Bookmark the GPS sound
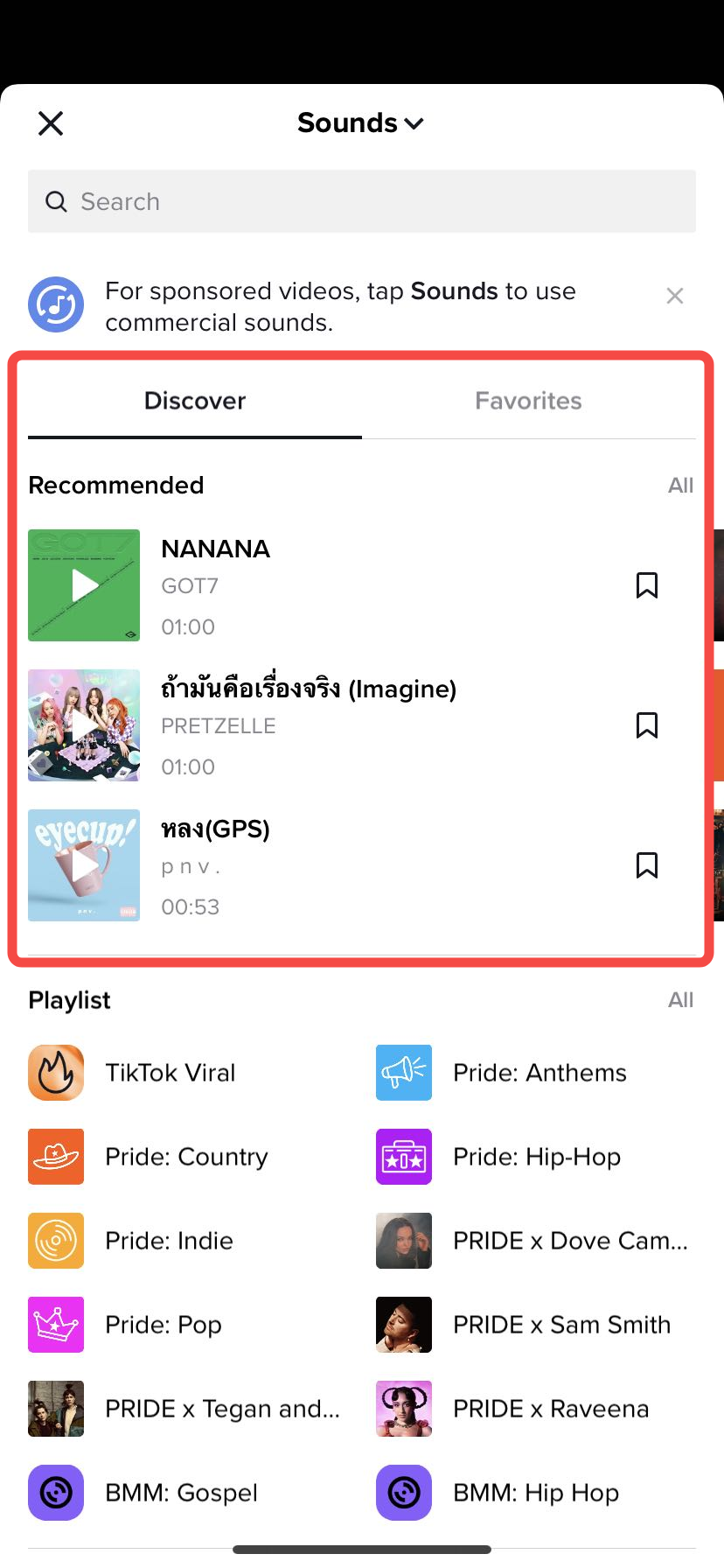The width and height of the screenshot is (724, 1568). pos(646,865)
